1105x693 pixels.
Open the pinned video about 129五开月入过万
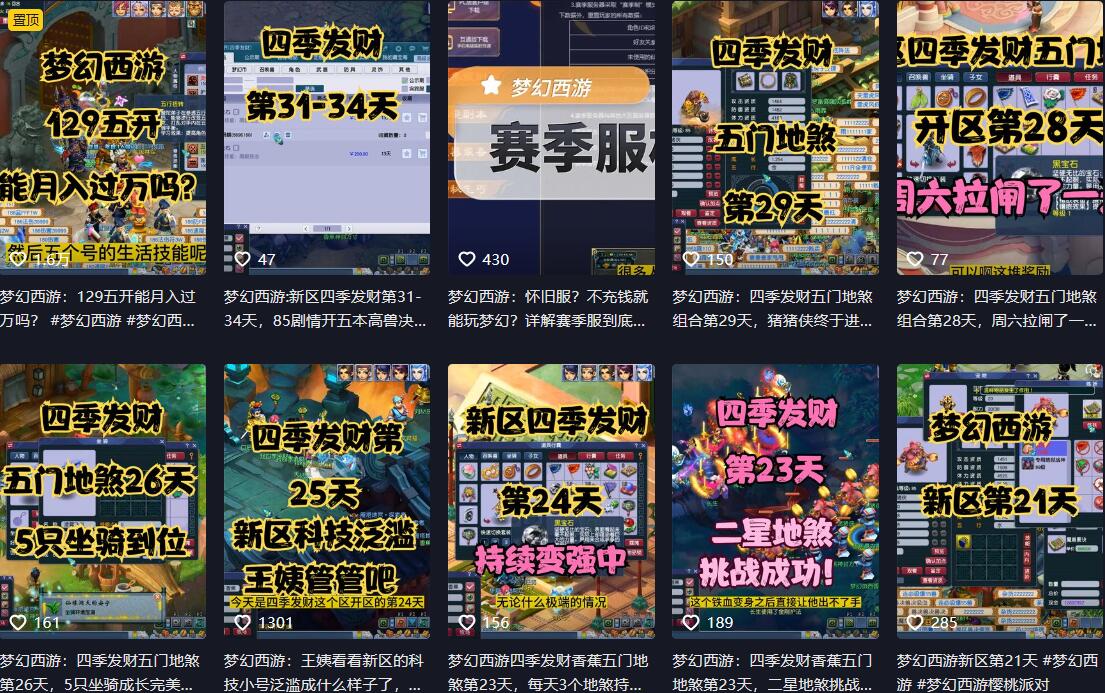point(102,137)
